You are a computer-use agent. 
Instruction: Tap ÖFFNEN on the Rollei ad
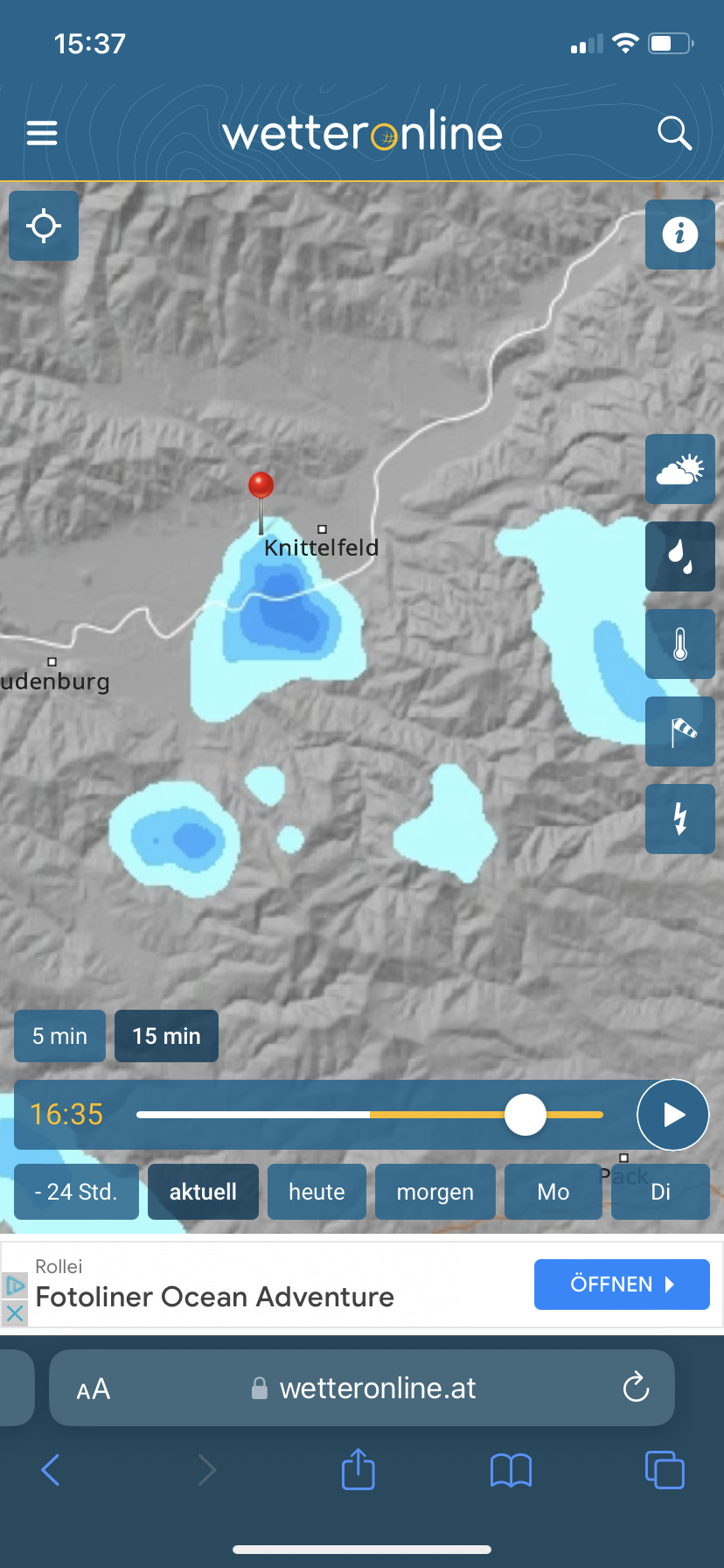point(622,1284)
